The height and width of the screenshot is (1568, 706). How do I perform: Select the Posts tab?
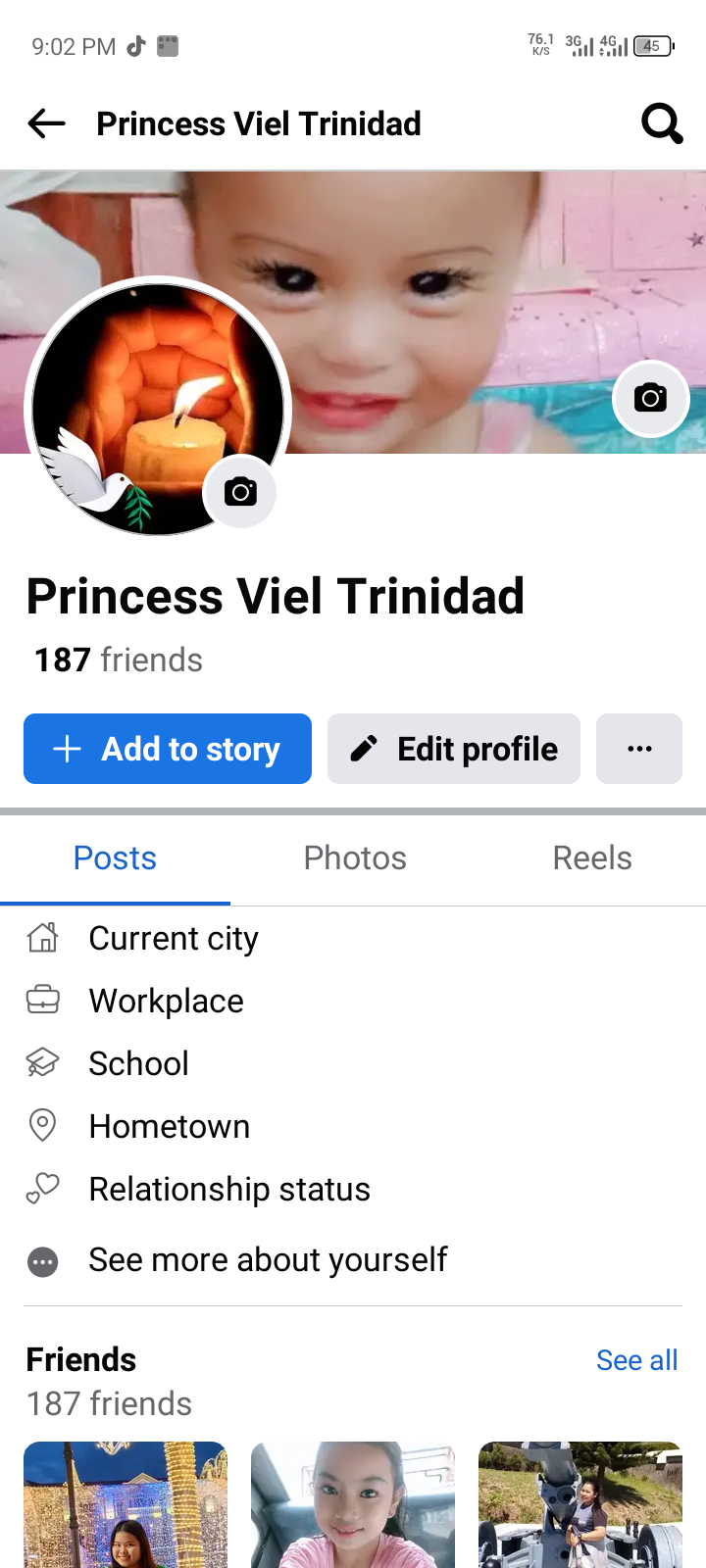click(x=115, y=858)
